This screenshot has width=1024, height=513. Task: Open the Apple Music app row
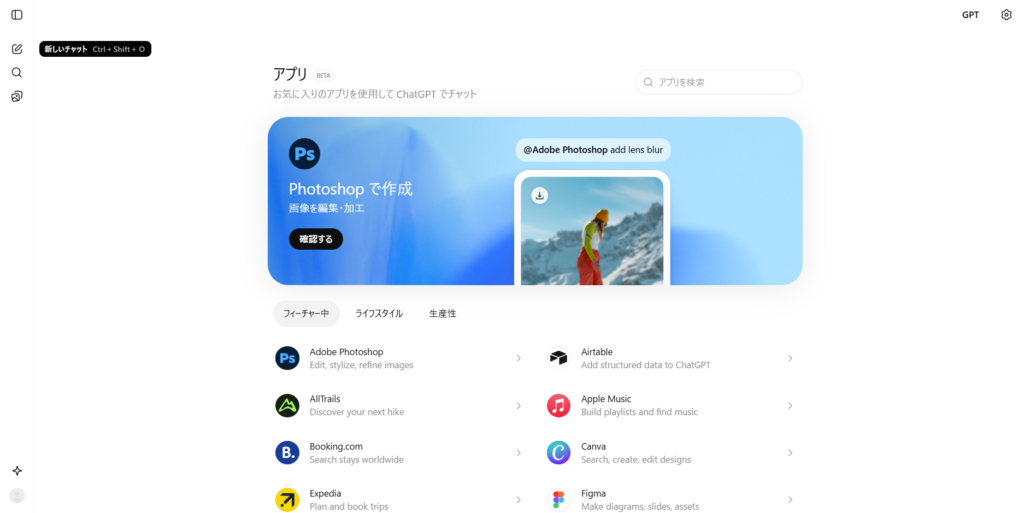(x=670, y=405)
